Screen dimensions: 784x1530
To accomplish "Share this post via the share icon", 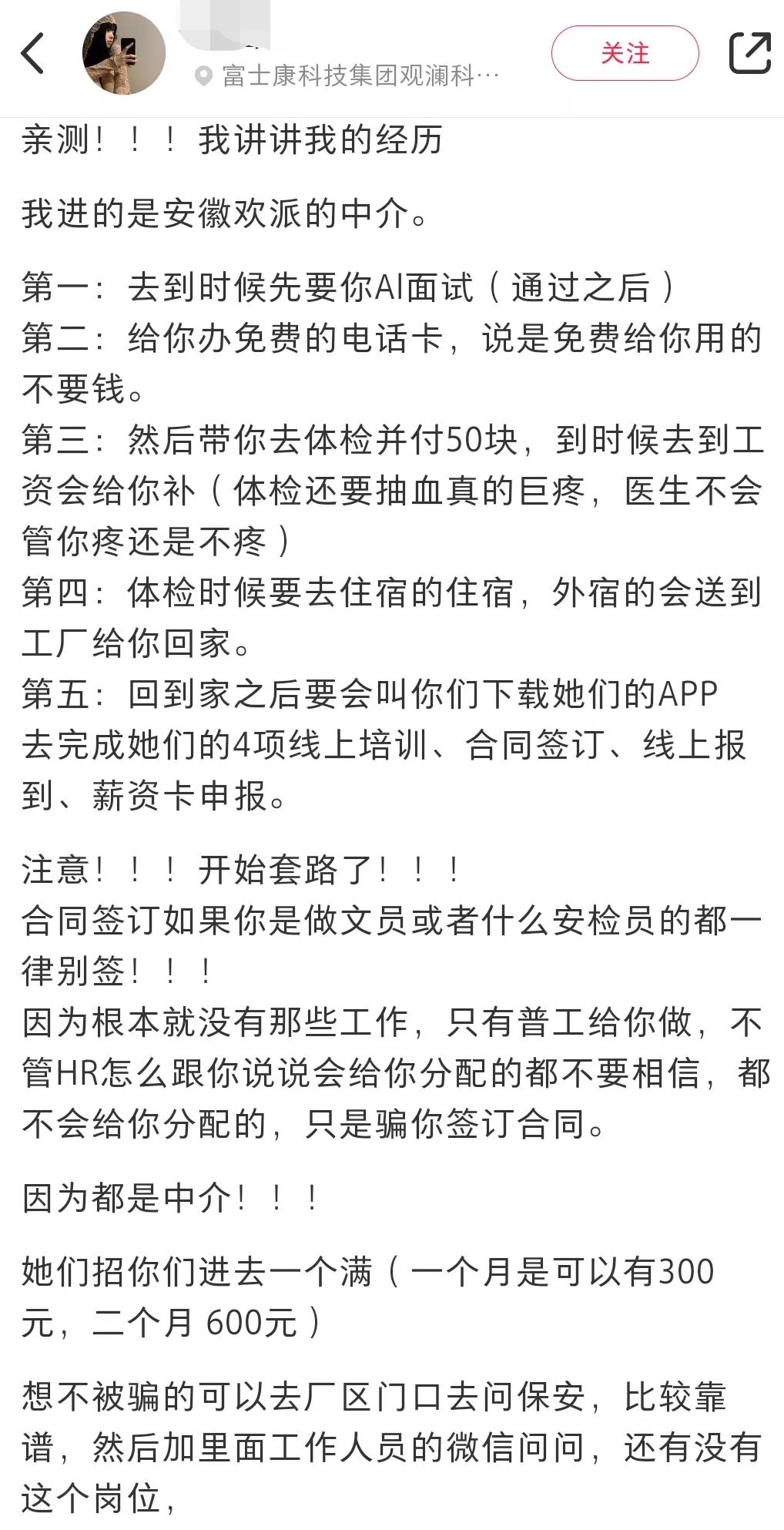I will click(x=749, y=53).
